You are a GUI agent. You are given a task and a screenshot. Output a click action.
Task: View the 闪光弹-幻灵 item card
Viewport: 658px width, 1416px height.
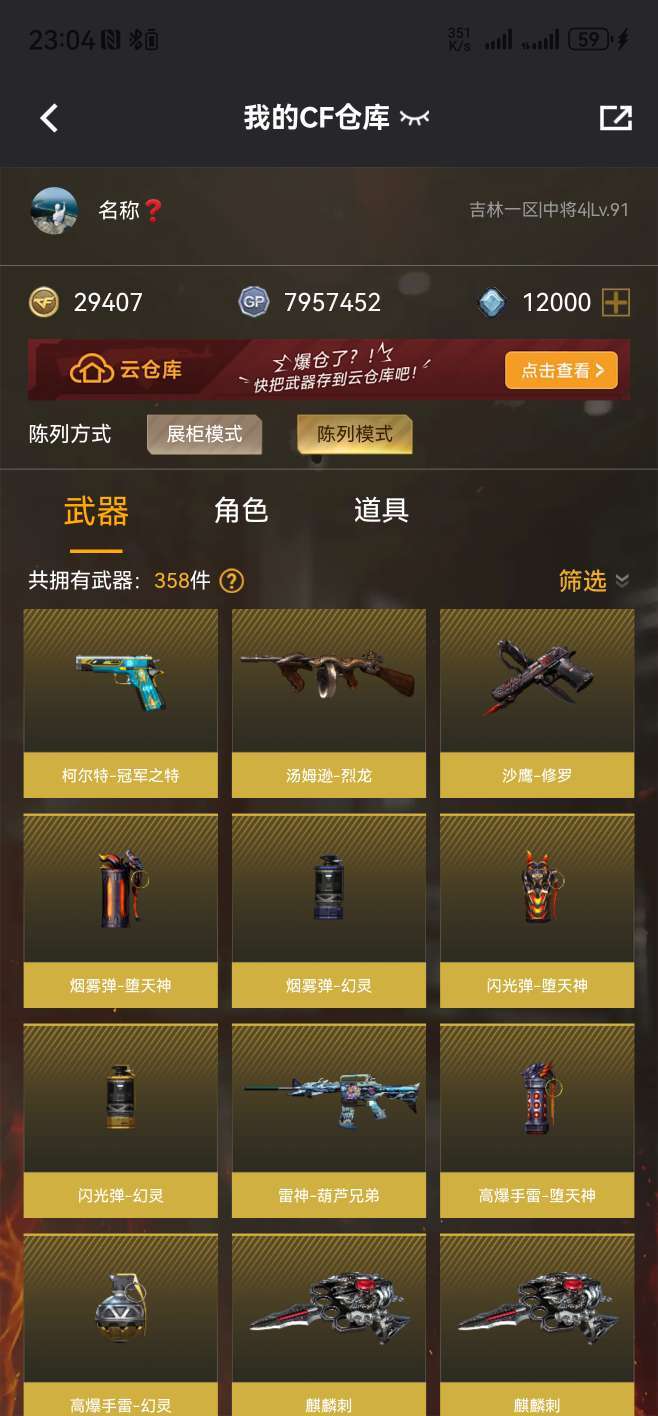[x=121, y=1121]
